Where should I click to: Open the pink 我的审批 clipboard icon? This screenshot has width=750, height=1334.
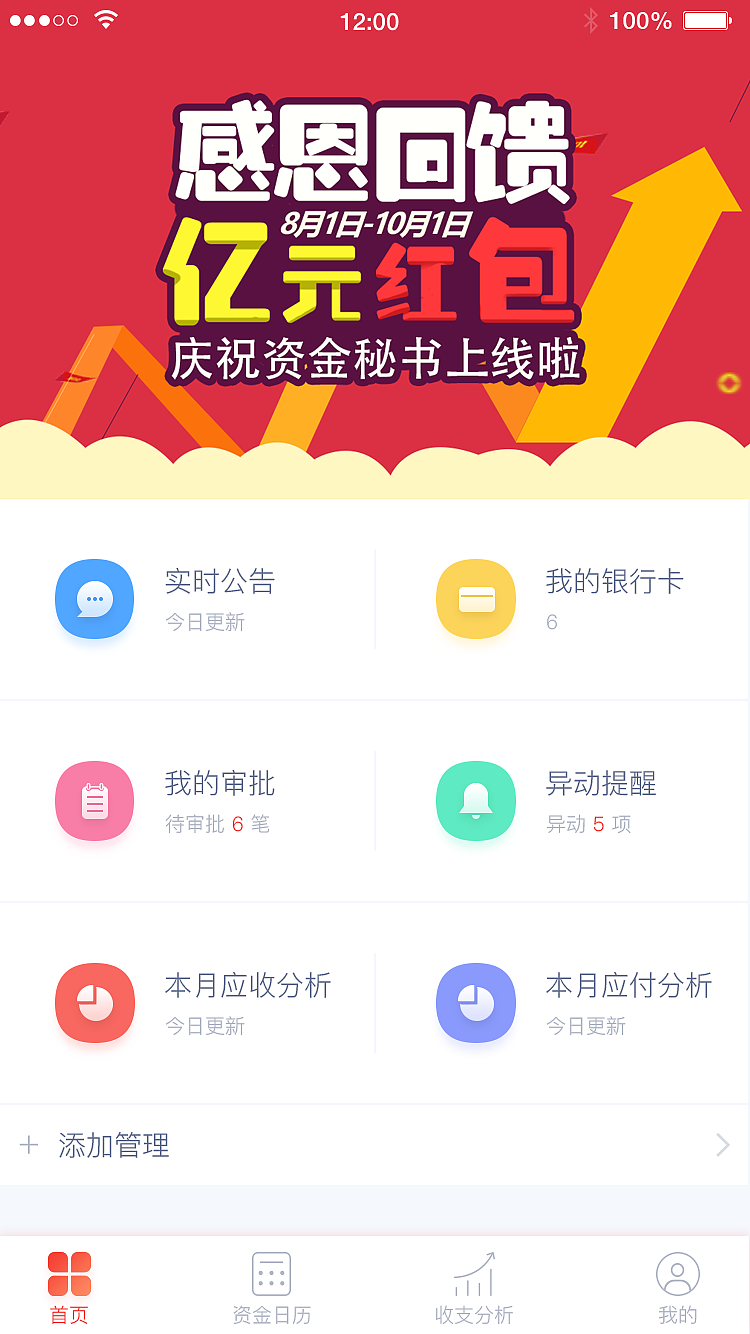(94, 800)
